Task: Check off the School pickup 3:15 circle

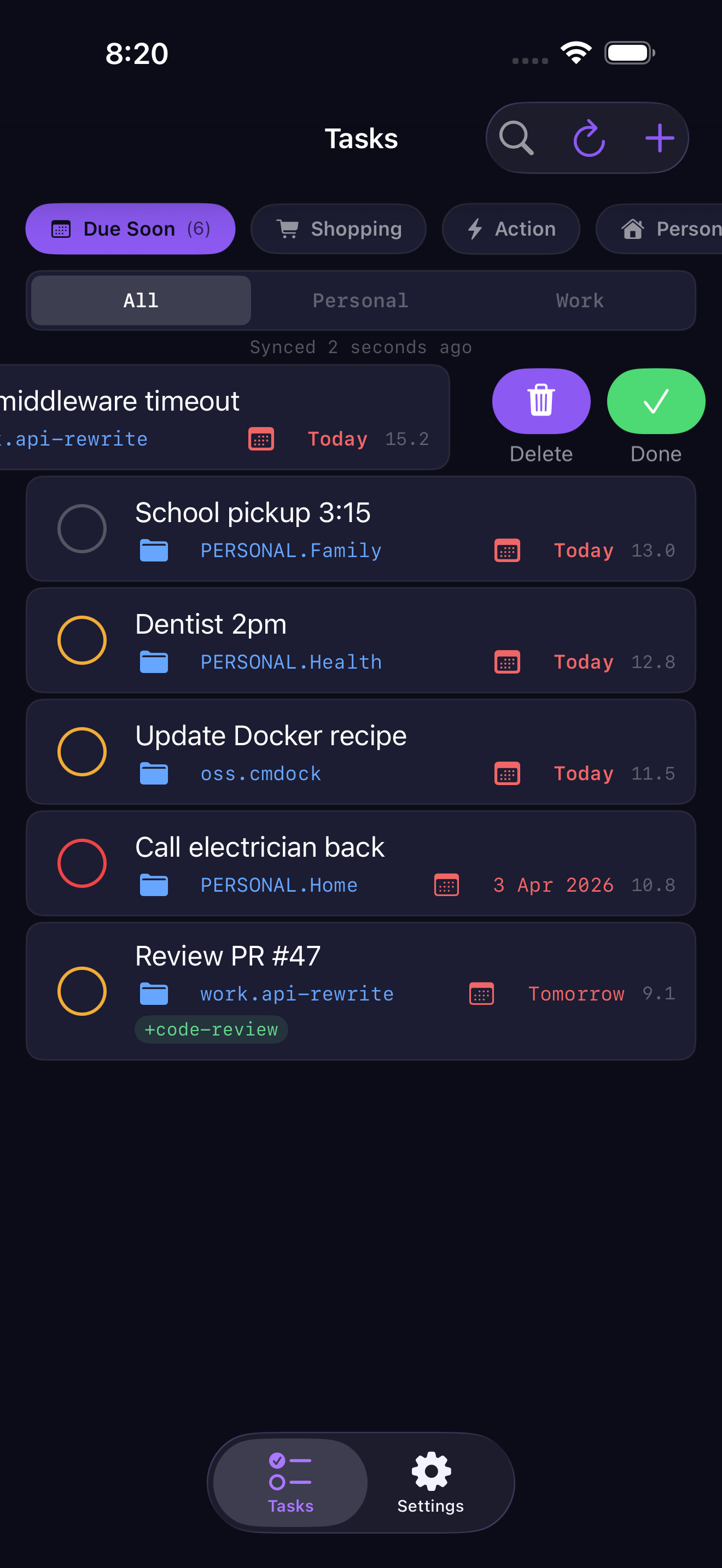Action: coord(82,528)
